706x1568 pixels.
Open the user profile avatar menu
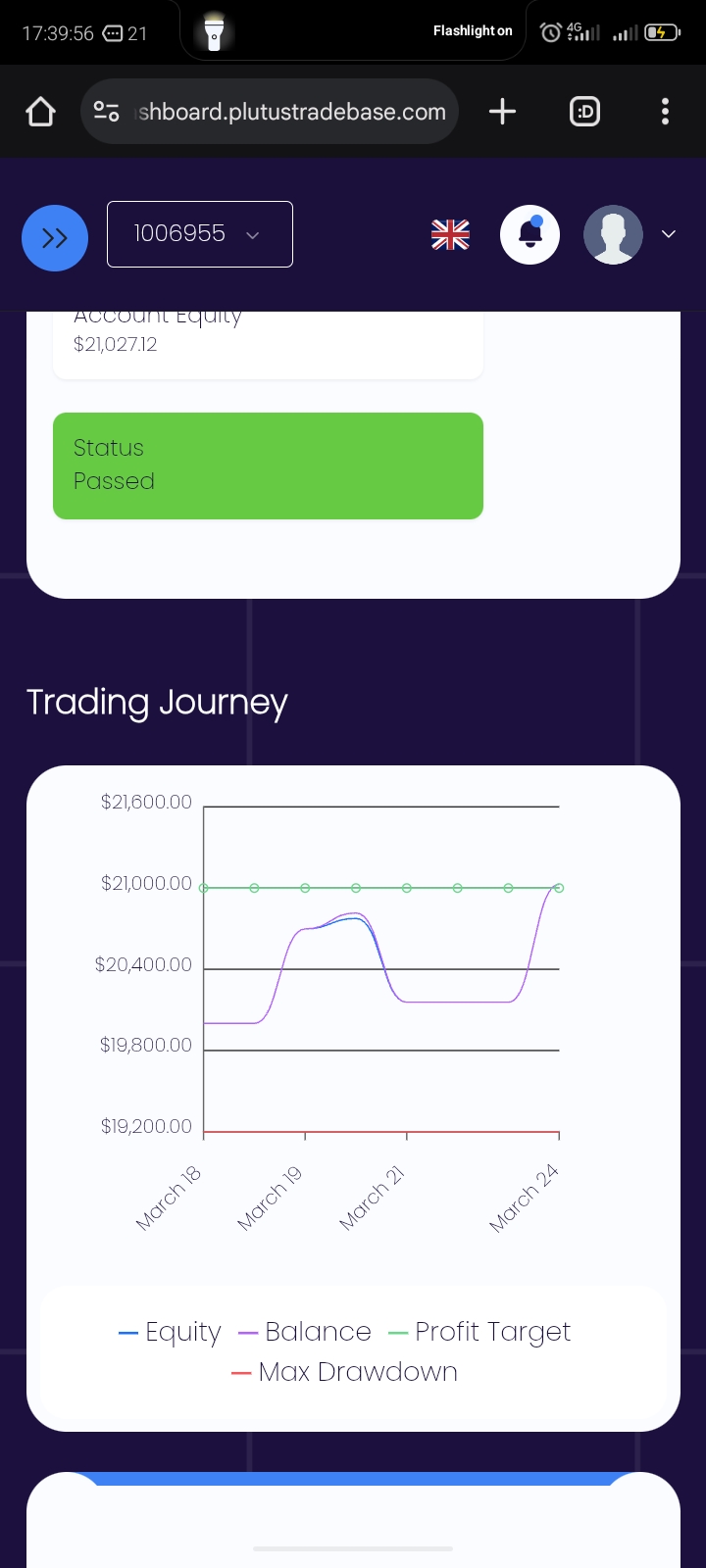614,234
